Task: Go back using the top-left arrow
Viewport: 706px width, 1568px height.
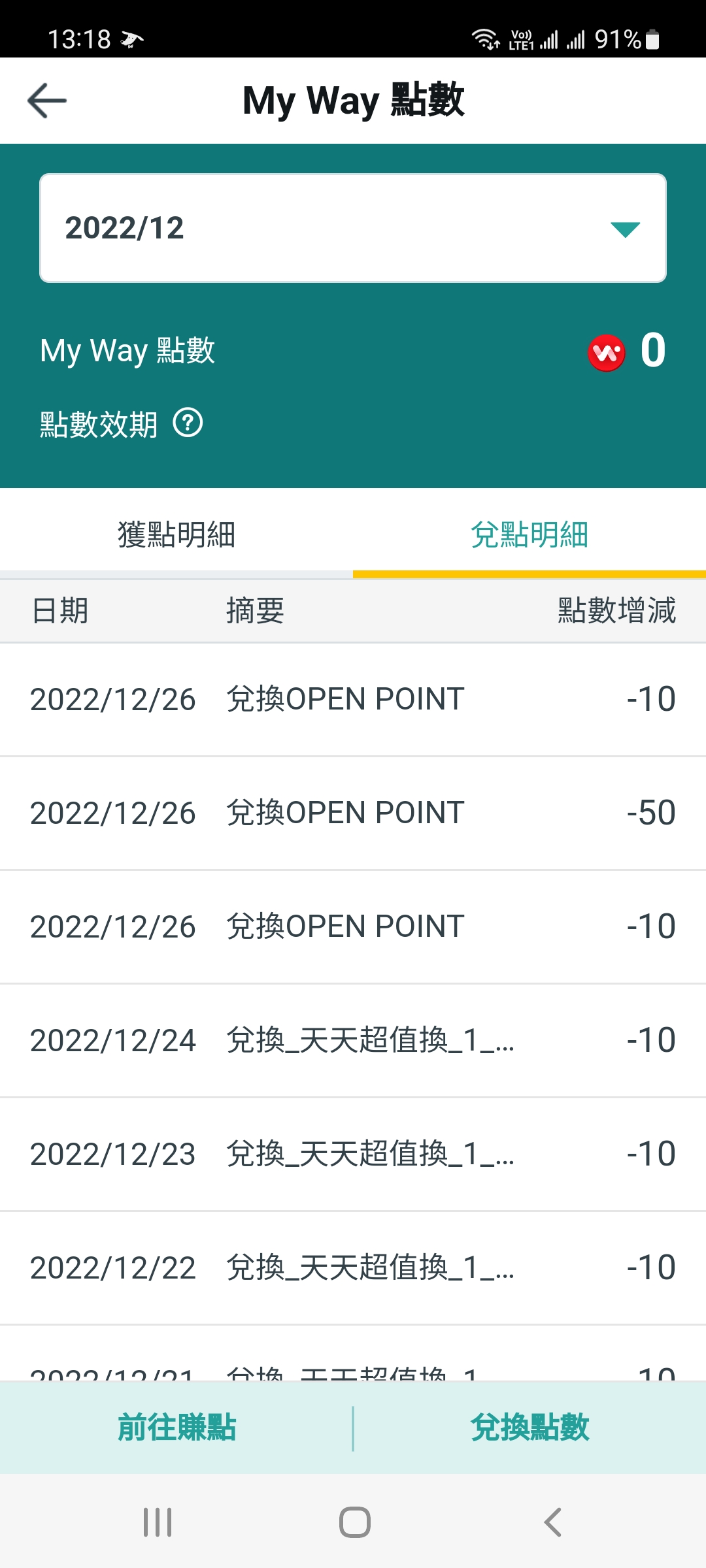Action: 47,101
